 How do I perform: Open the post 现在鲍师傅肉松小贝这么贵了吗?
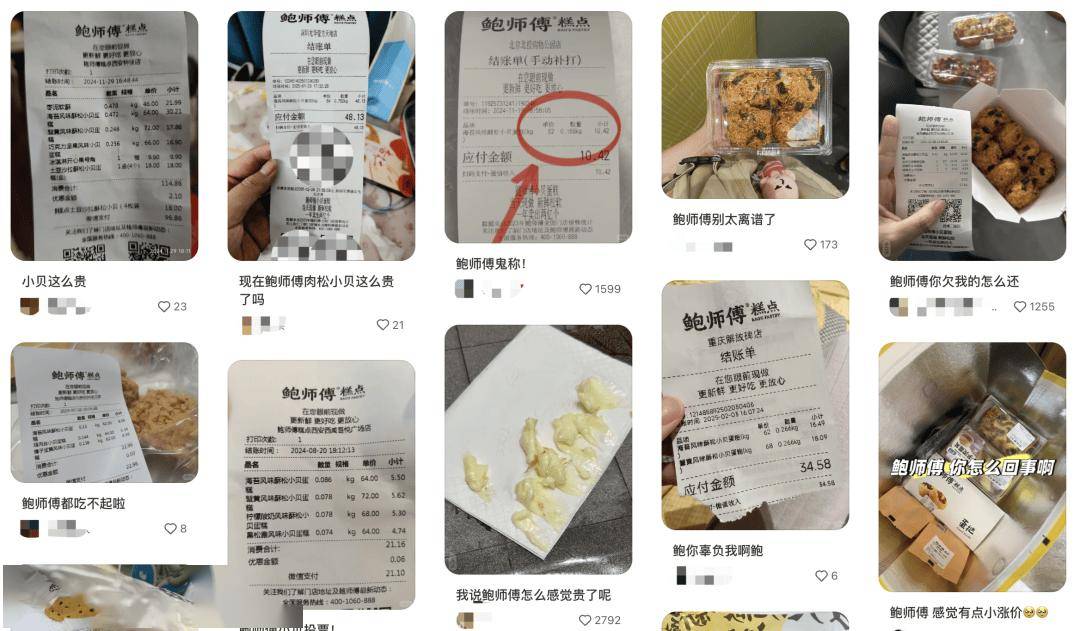pos(321,135)
